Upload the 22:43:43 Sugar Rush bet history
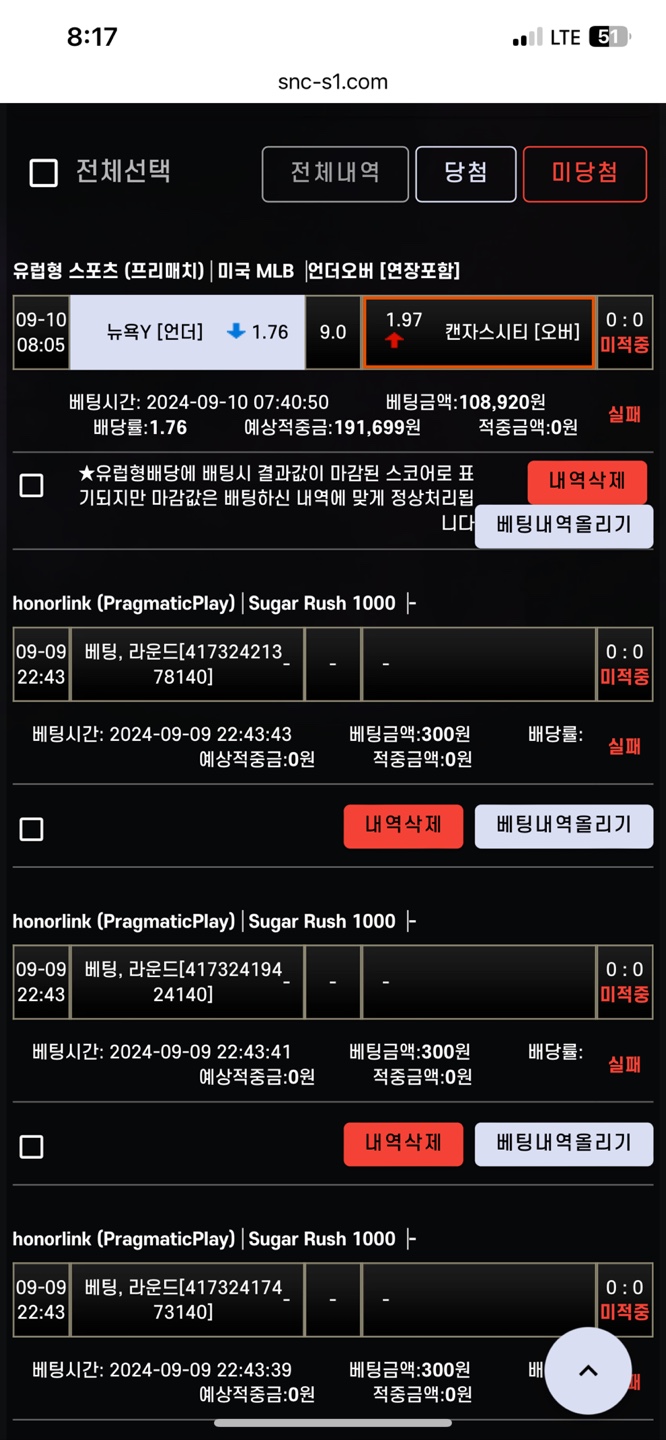Screen dimensions: 666x1440 (563, 826)
